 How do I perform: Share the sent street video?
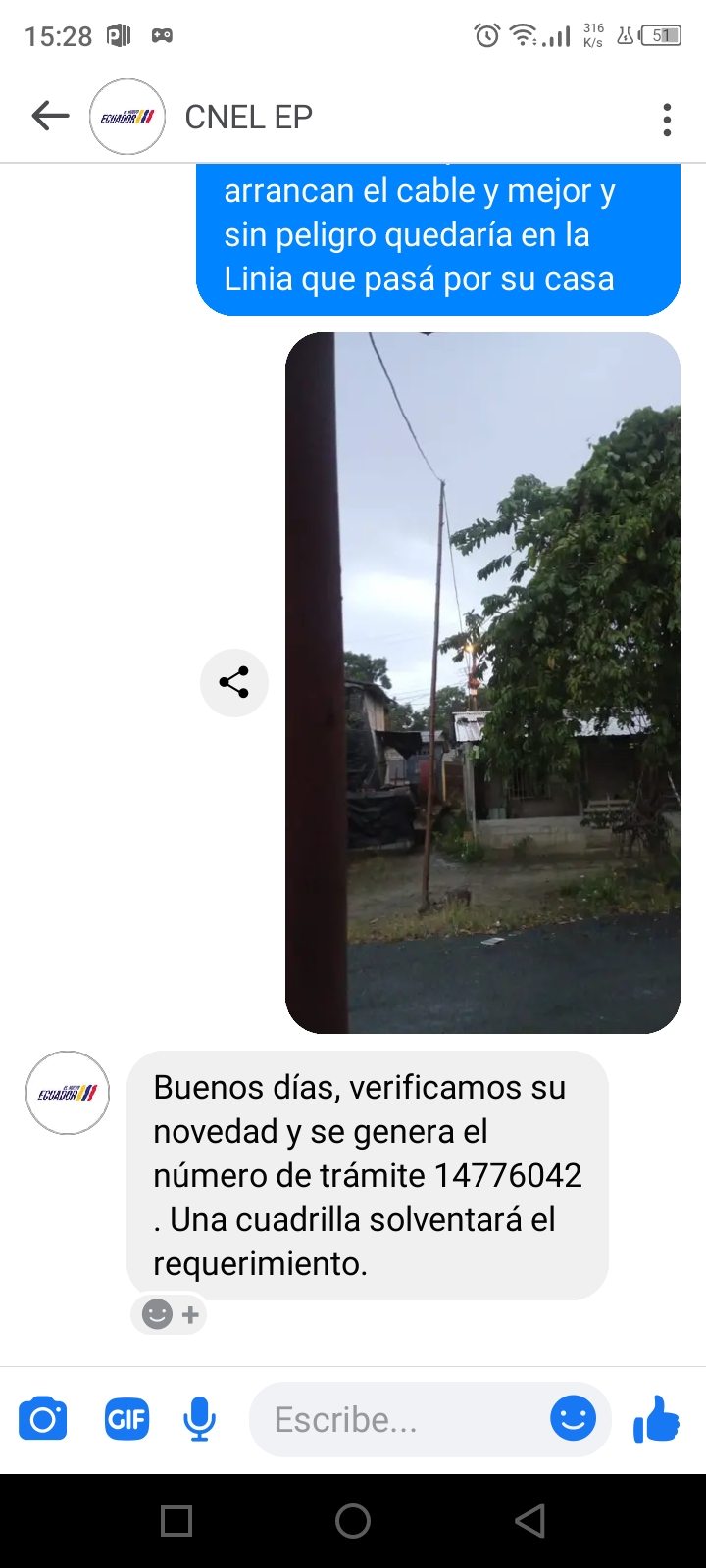[x=233, y=682]
